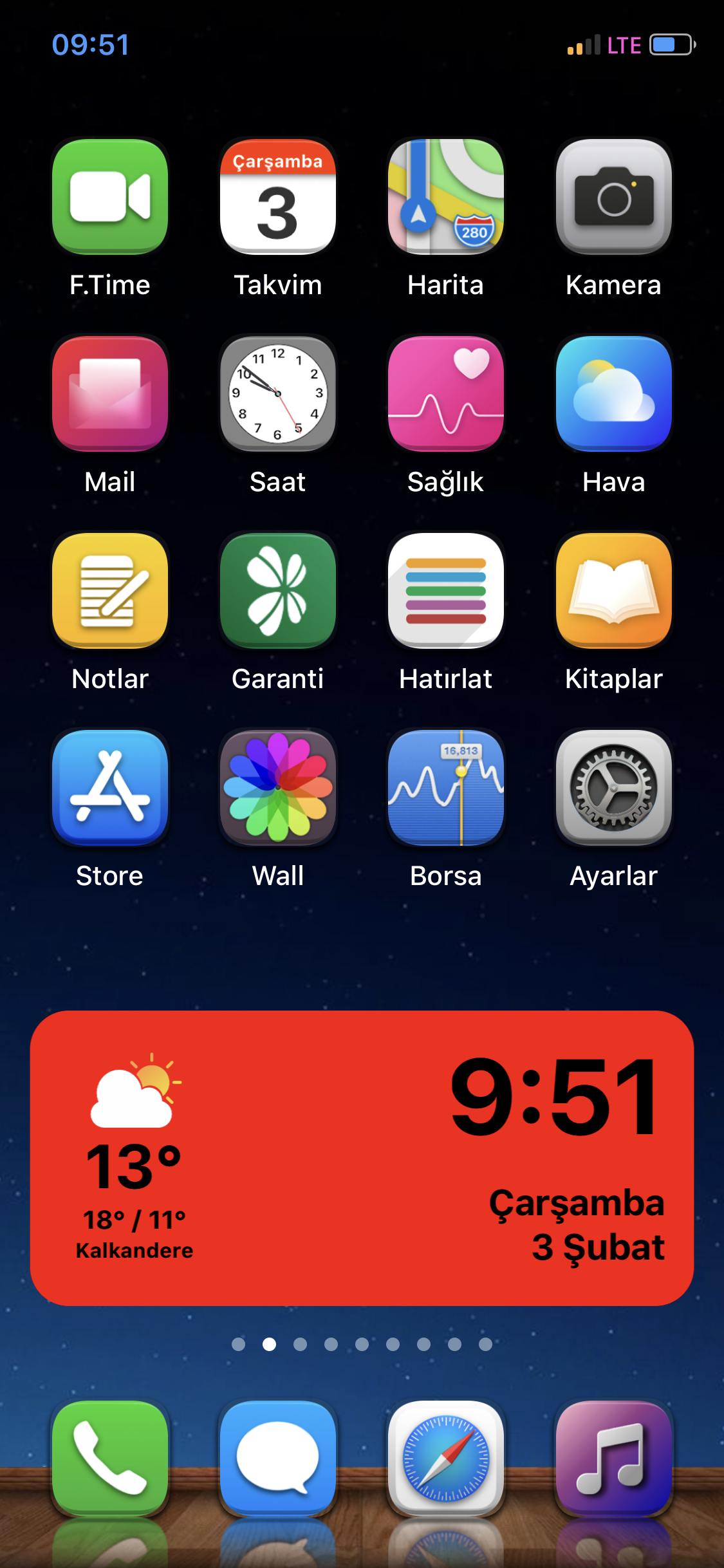Tap the second page indicator dot

tap(269, 1344)
